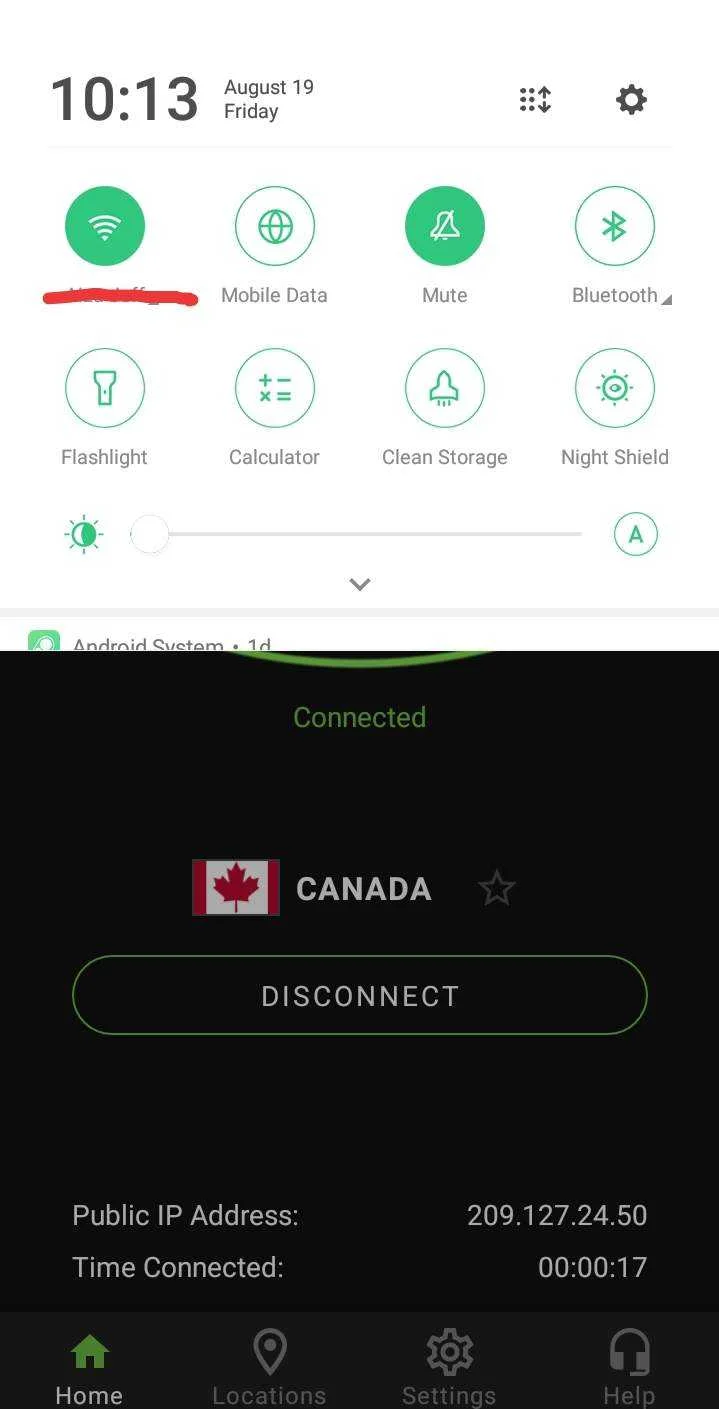The height and width of the screenshot is (1409, 719).
Task: Enable Night Shield
Action: 615,388
